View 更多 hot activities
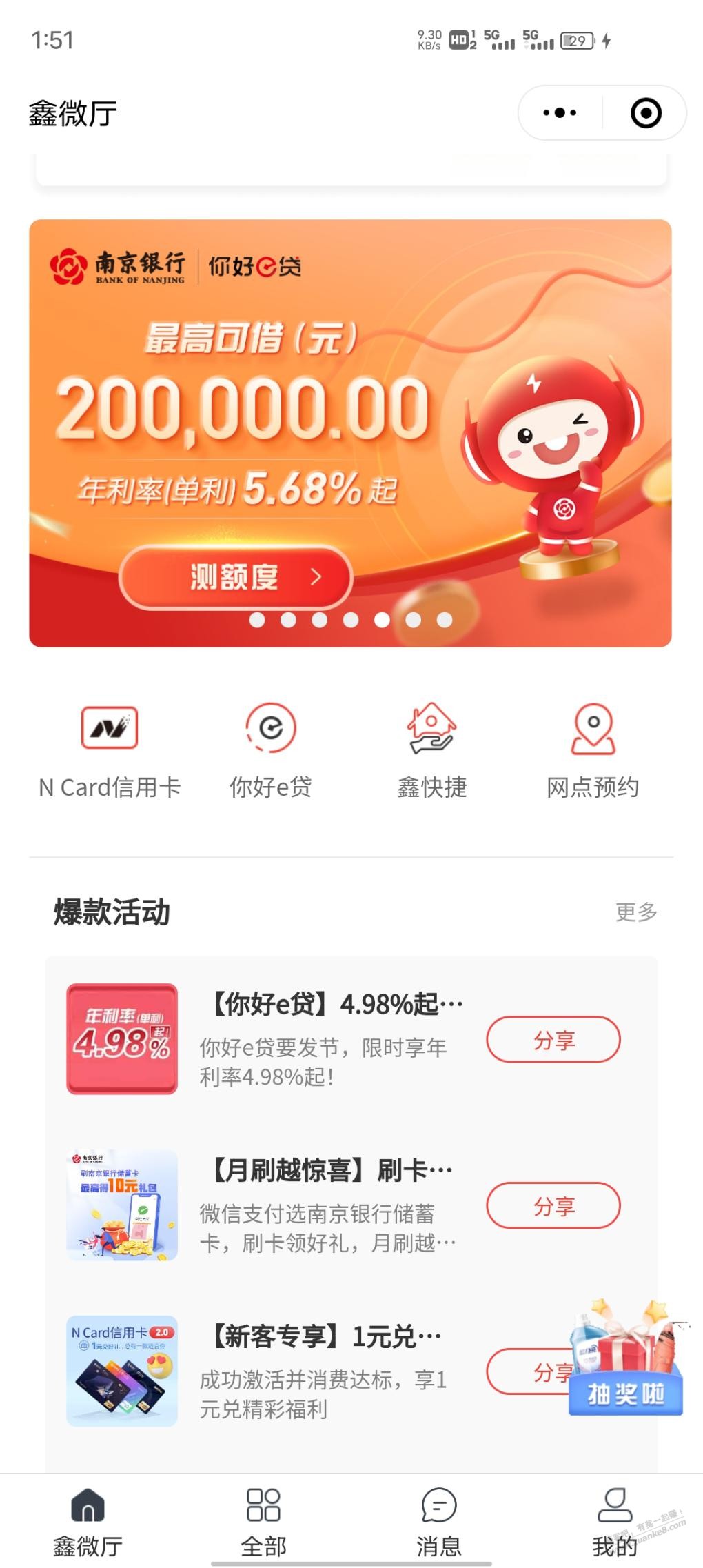The height and width of the screenshot is (1568, 703). pyautogui.click(x=635, y=912)
